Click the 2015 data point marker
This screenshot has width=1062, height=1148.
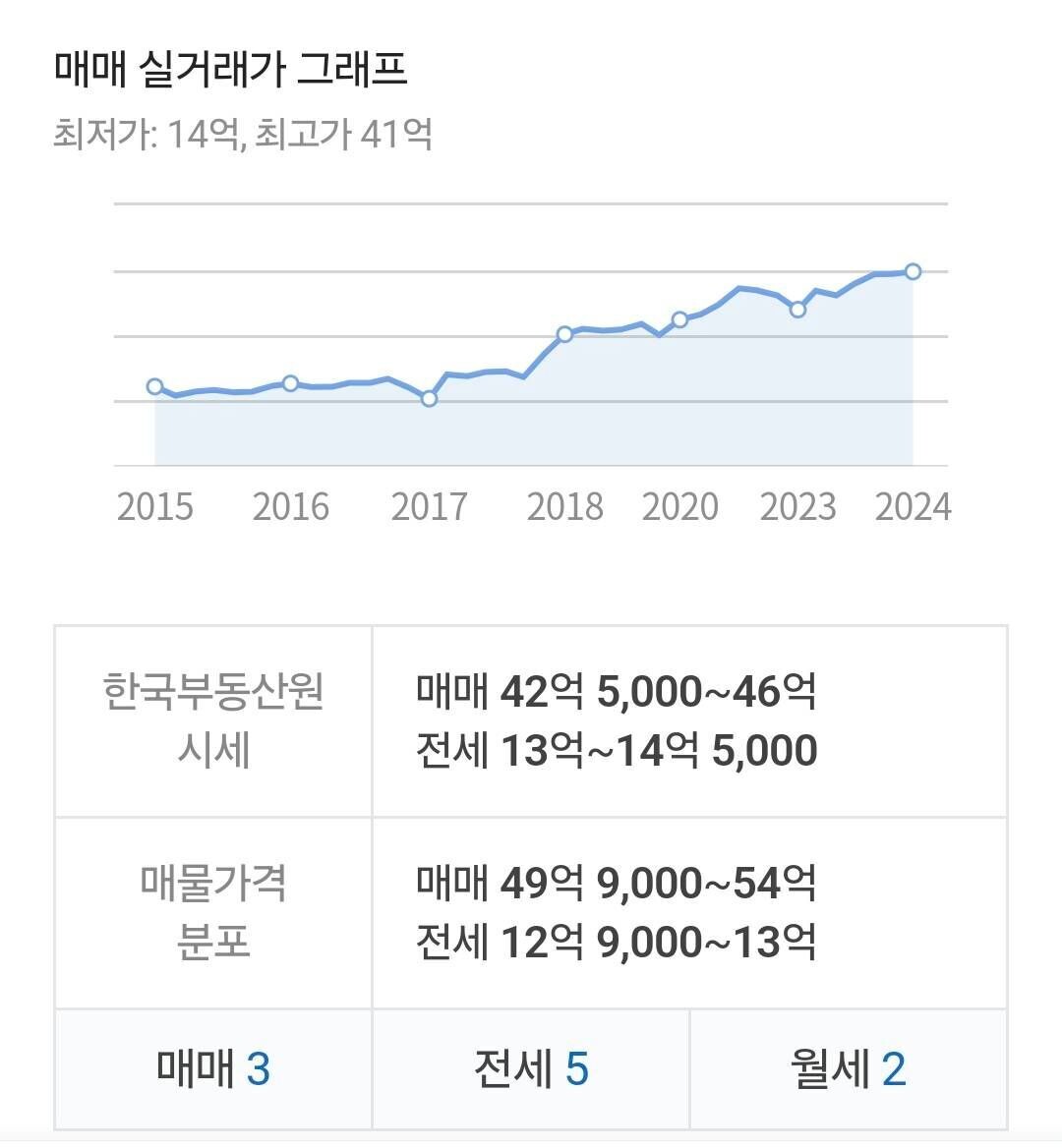[154, 386]
